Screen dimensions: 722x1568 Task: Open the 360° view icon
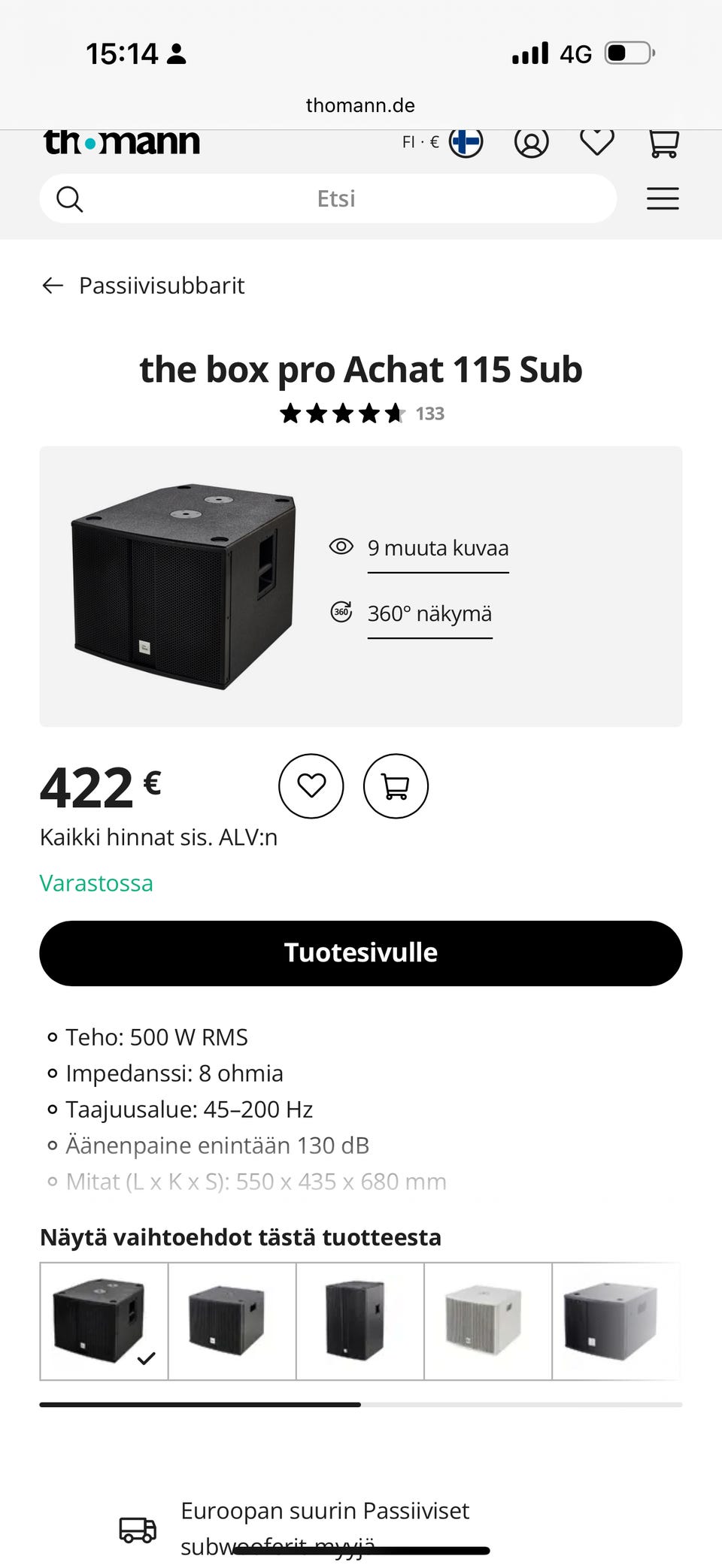point(341,613)
